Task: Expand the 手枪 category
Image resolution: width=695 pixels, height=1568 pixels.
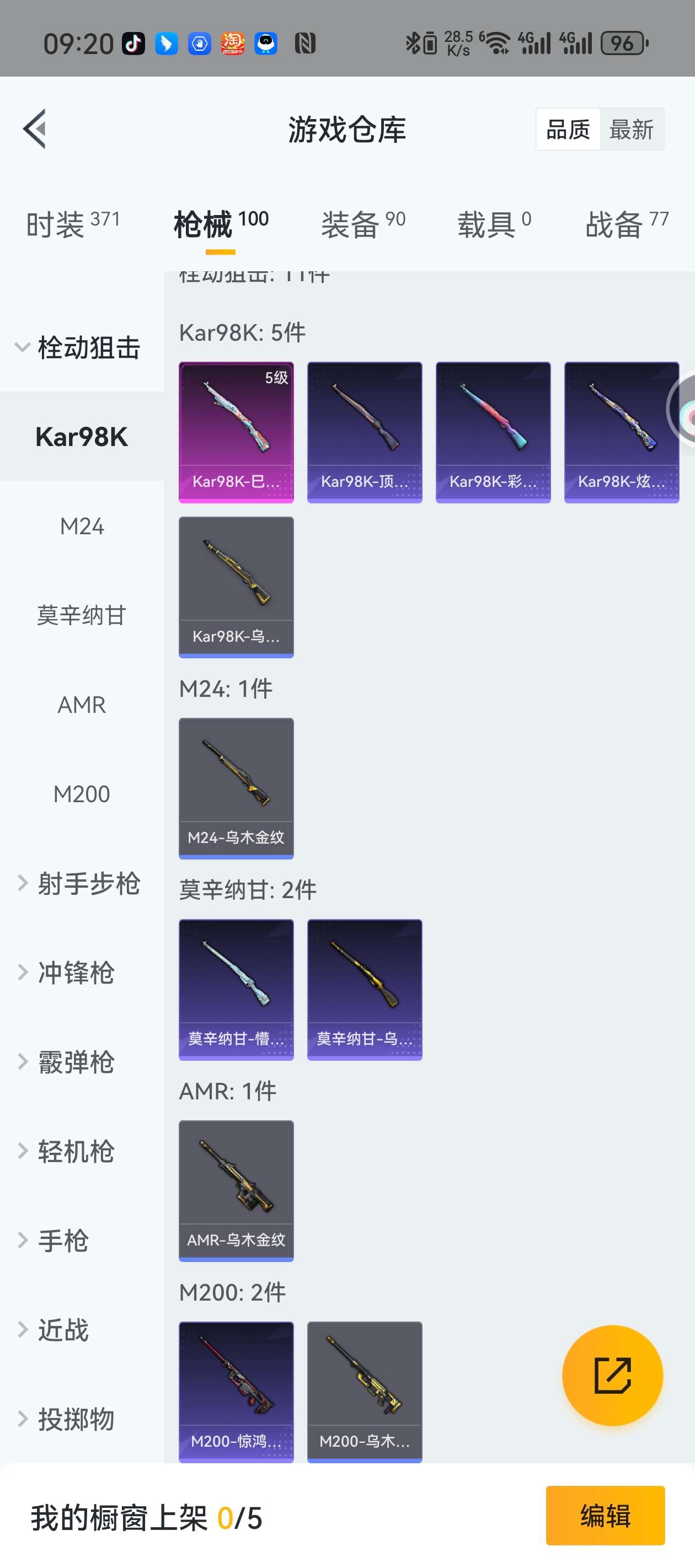Action: click(x=63, y=1241)
